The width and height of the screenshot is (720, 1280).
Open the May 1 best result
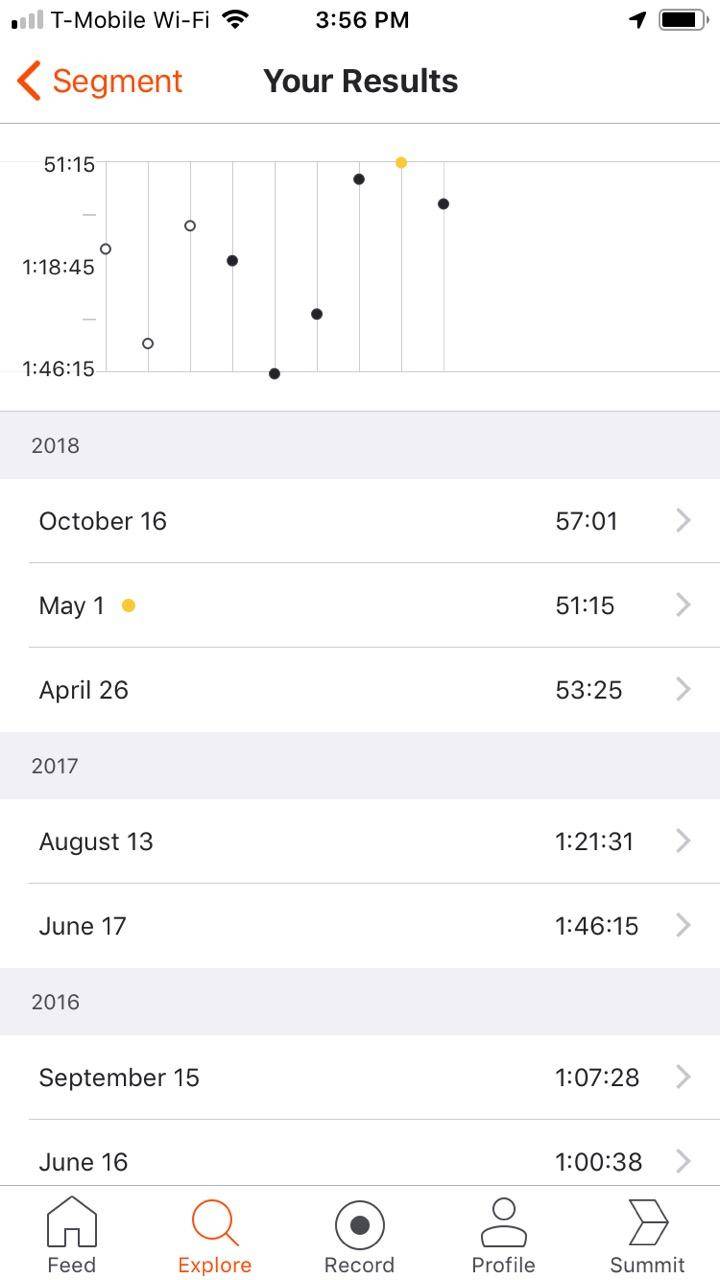(360, 605)
